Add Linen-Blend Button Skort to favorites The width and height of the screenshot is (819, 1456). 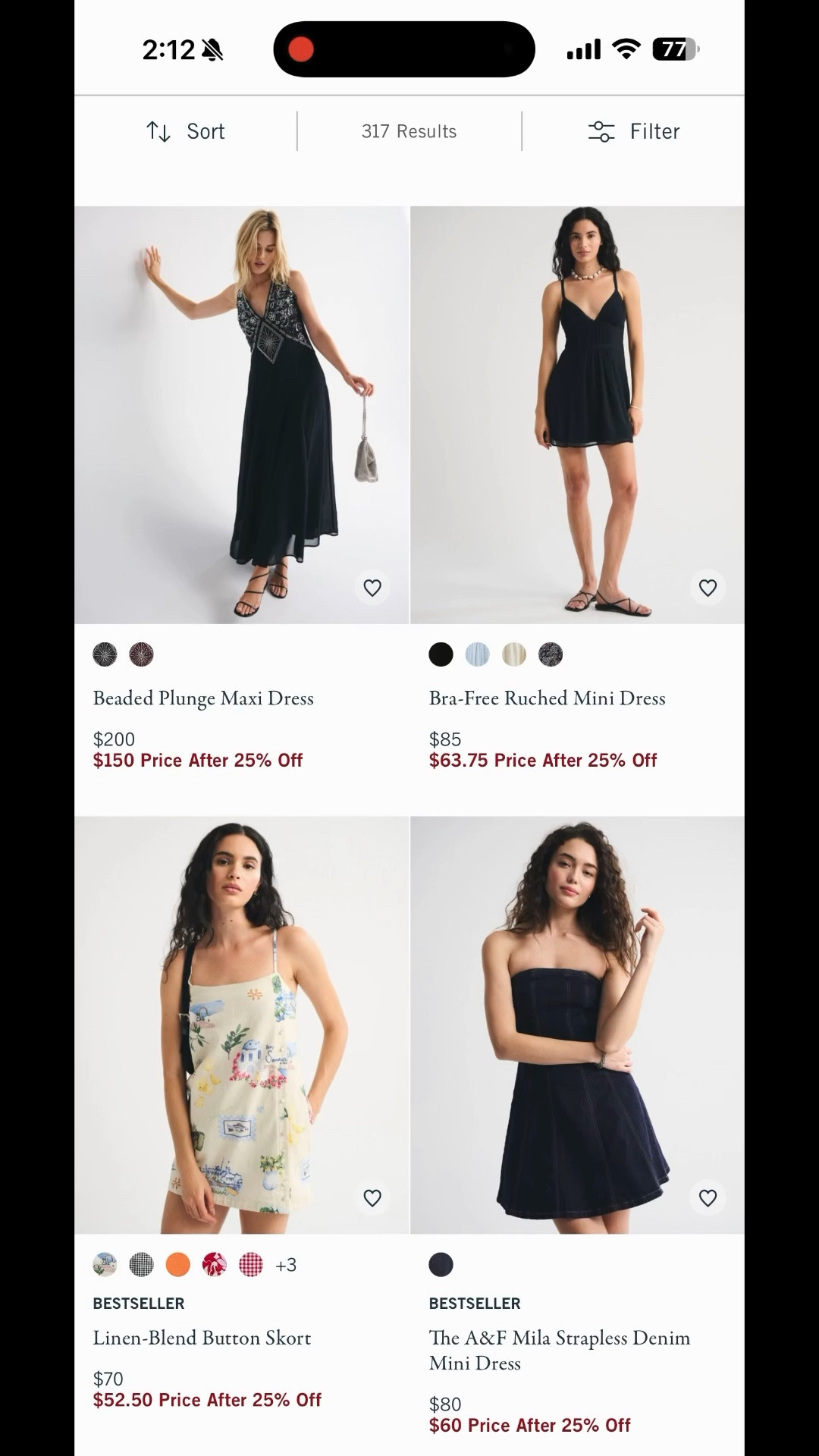click(x=372, y=1198)
